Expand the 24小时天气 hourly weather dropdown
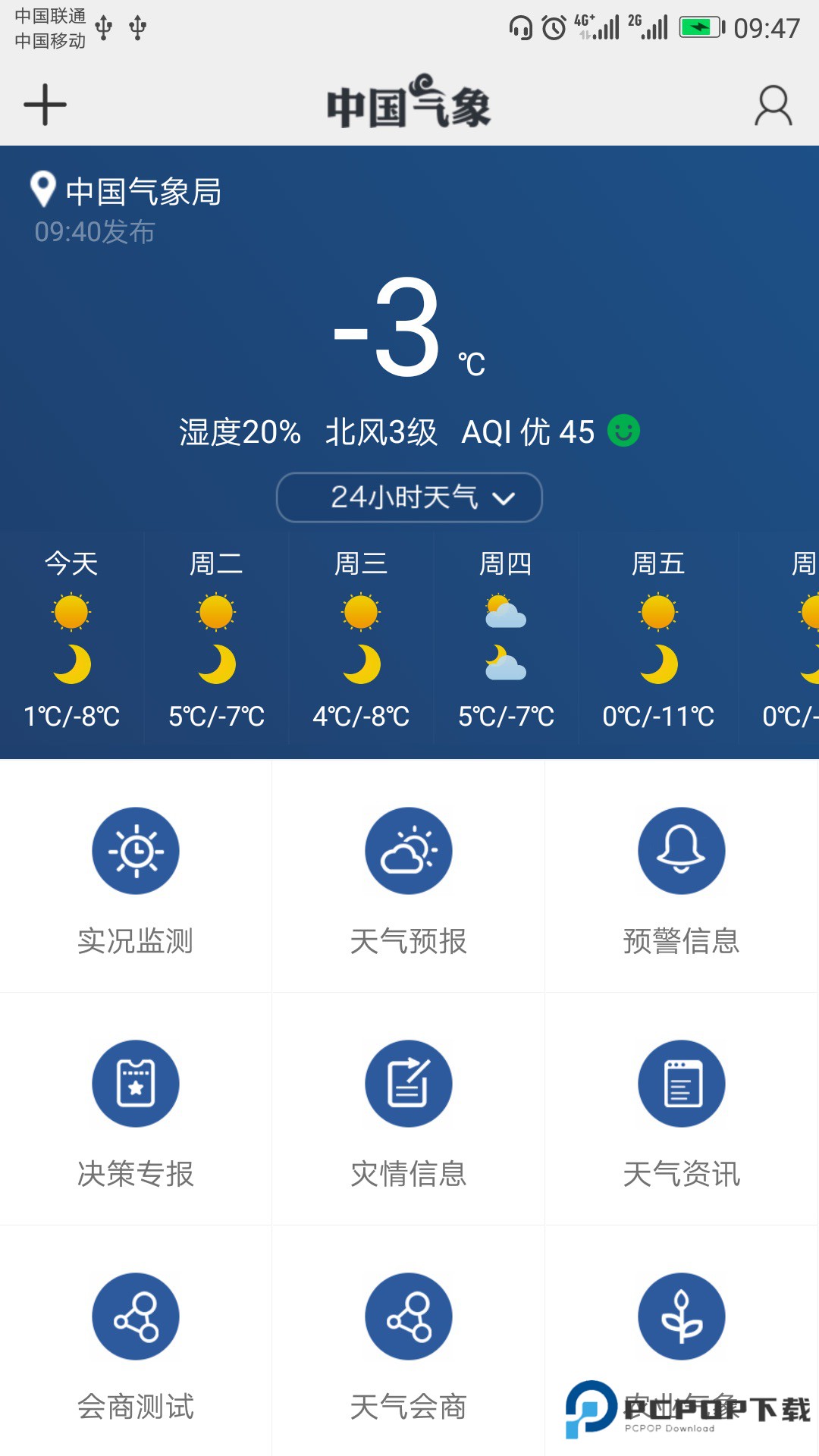819x1456 pixels. tap(409, 497)
